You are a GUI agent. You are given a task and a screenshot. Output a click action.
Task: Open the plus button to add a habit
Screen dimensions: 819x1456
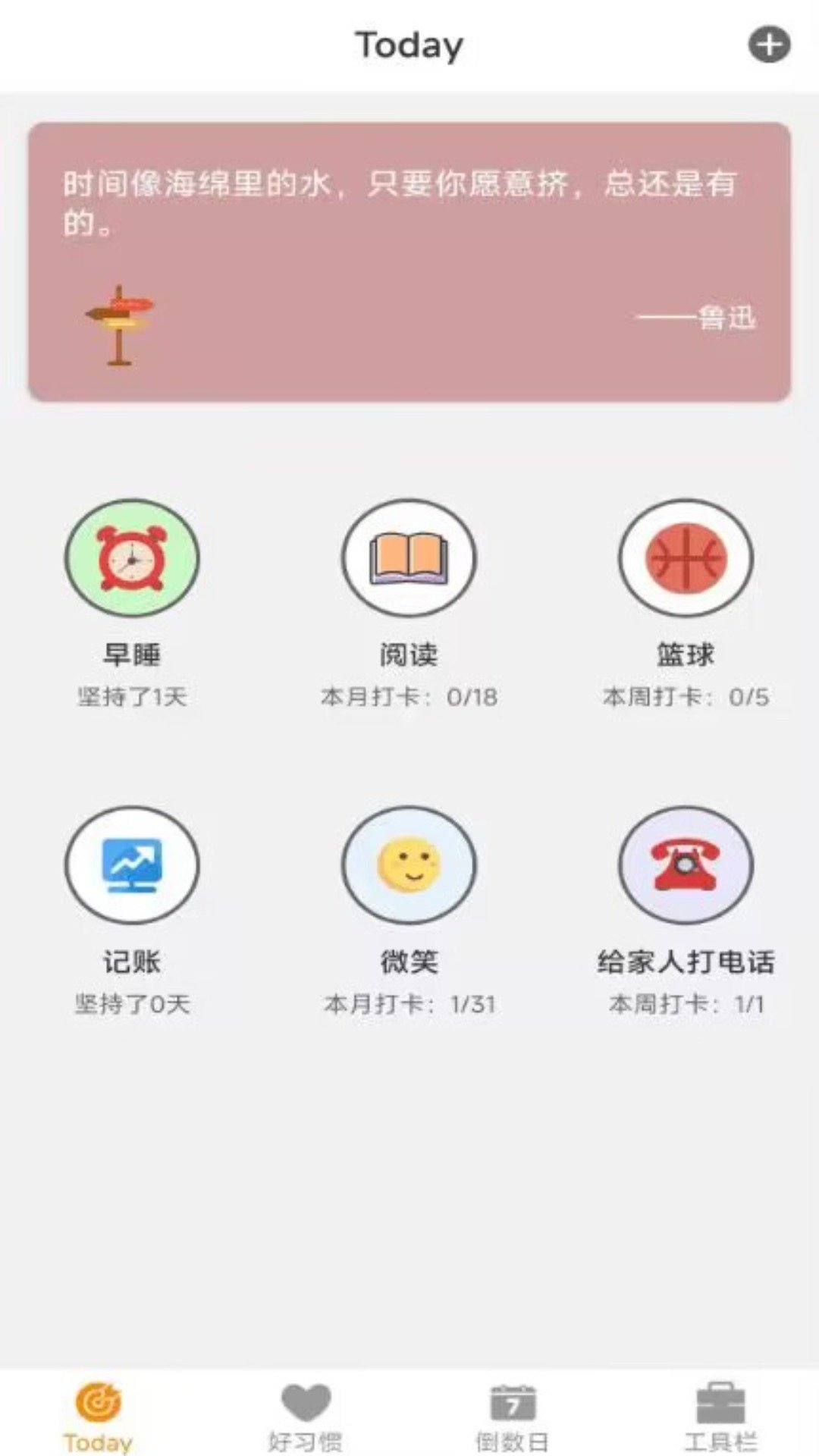click(771, 43)
